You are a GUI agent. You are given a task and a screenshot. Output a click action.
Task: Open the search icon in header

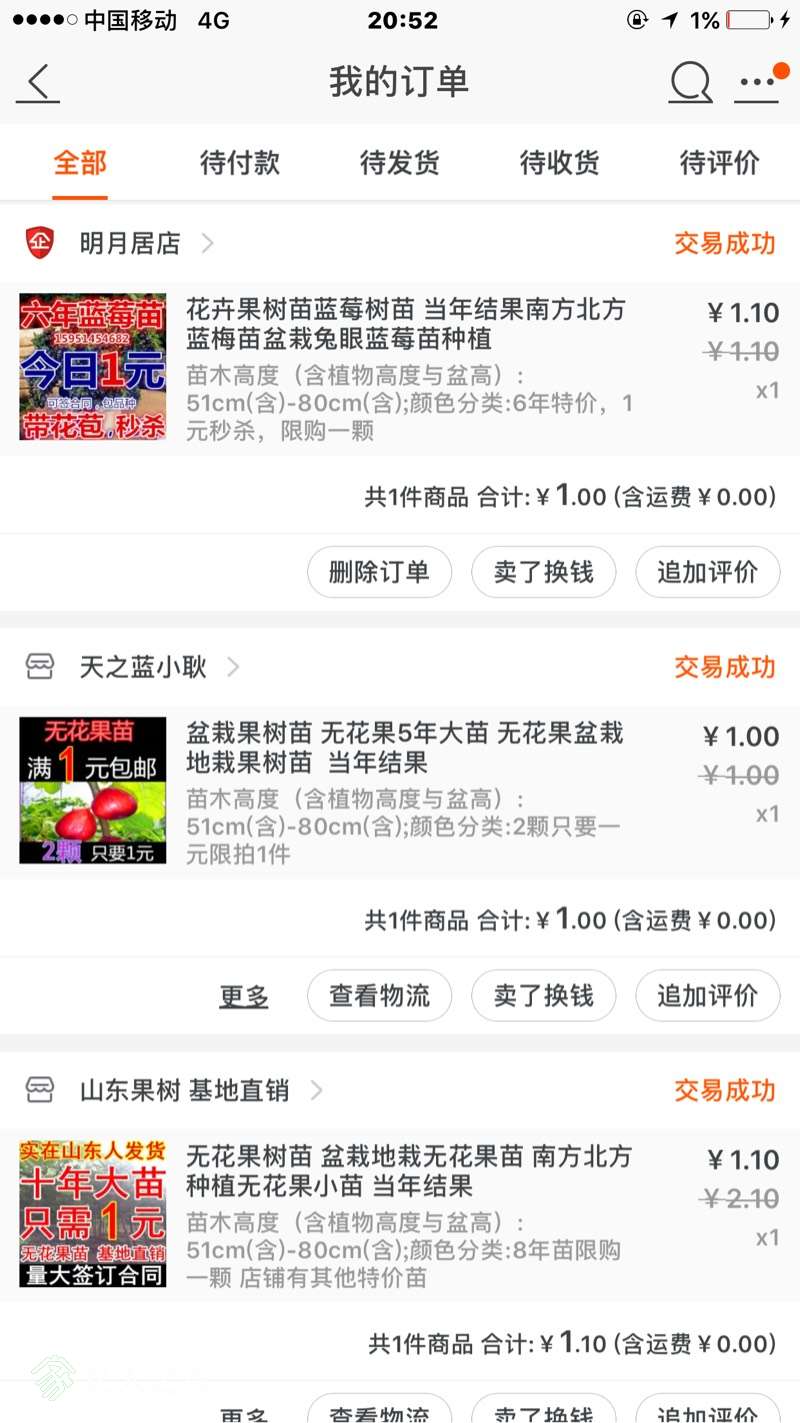click(690, 83)
